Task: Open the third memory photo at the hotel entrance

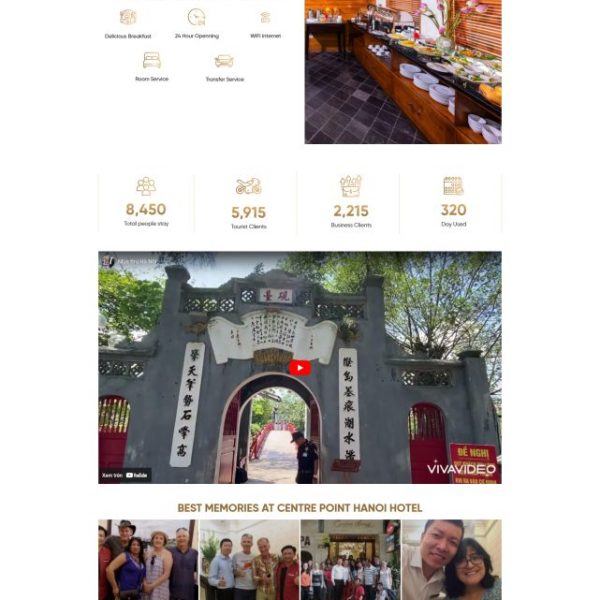Action: (350, 560)
